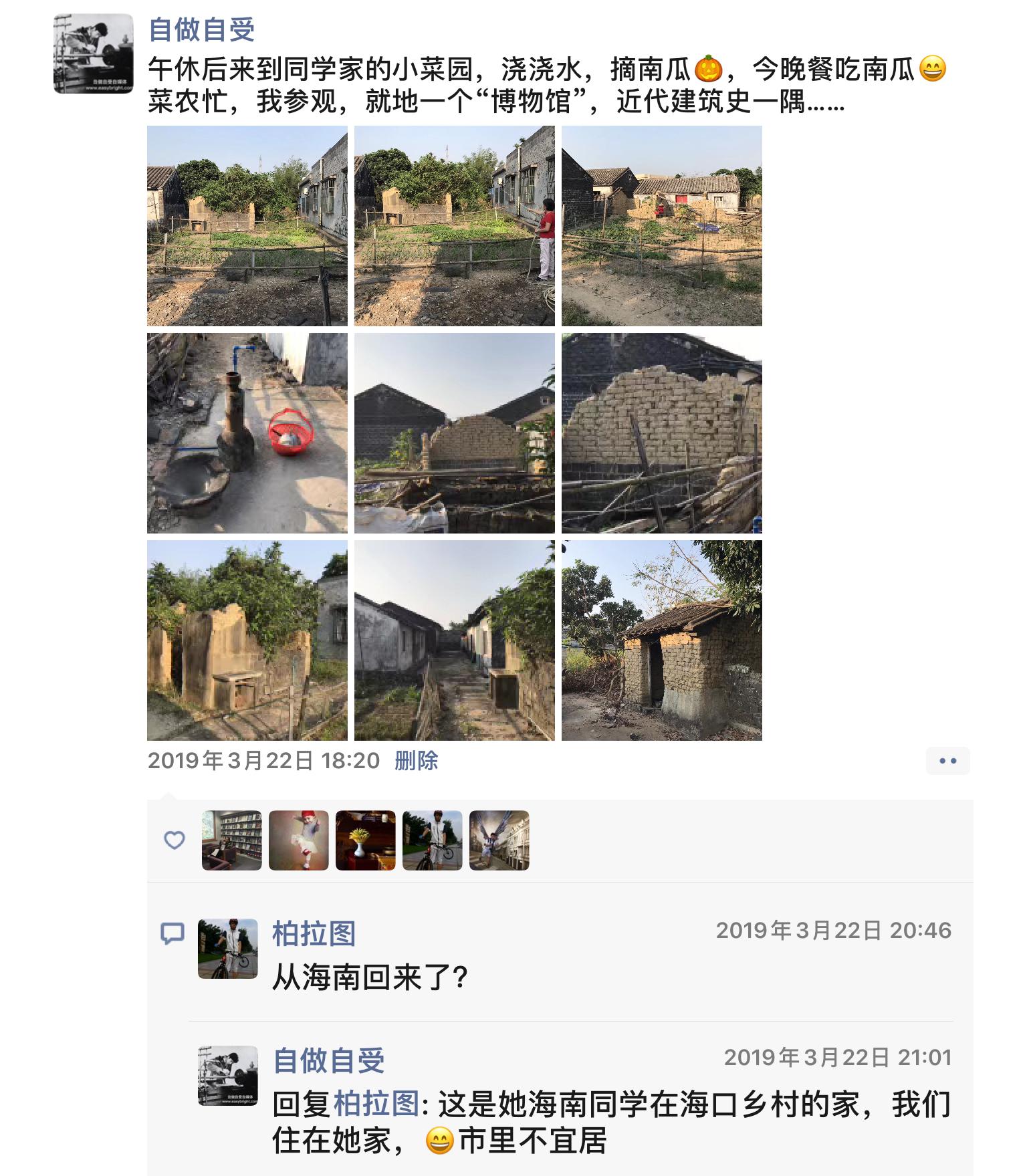Image resolution: width=1027 pixels, height=1176 pixels.
Task: Tap 删除 to delete this post
Action: [x=416, y=761]
